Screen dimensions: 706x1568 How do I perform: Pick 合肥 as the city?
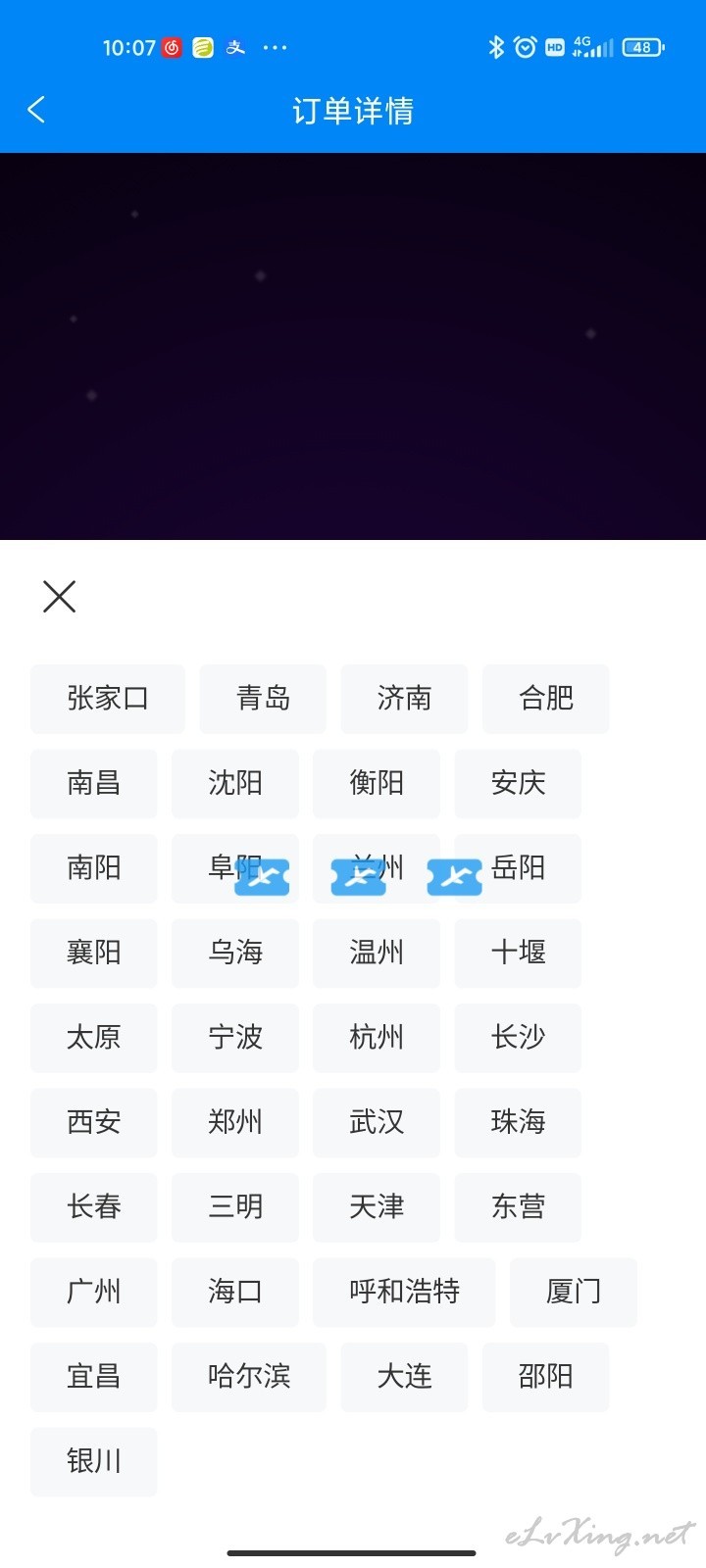point(545,699)
